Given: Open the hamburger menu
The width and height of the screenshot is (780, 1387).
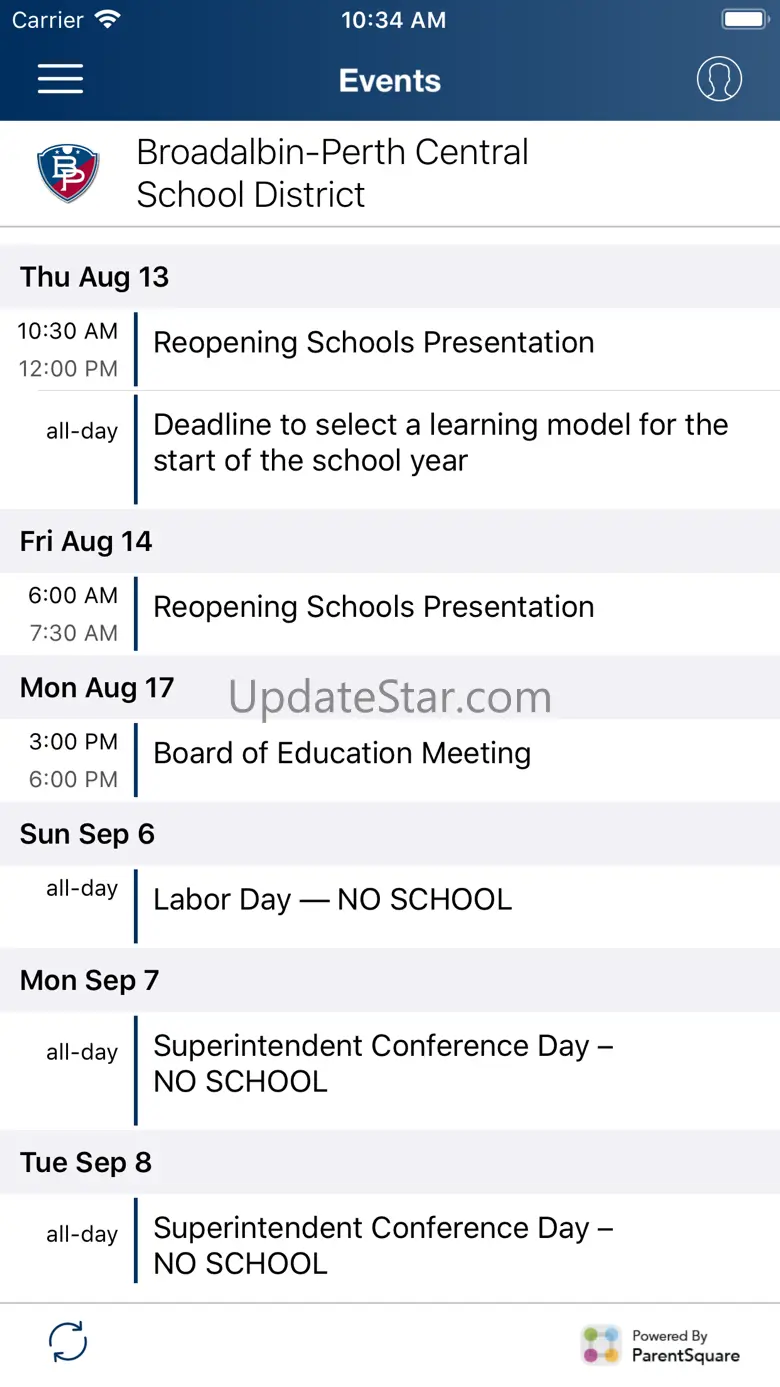Looking at the screenshot, I should click(60, 80).
